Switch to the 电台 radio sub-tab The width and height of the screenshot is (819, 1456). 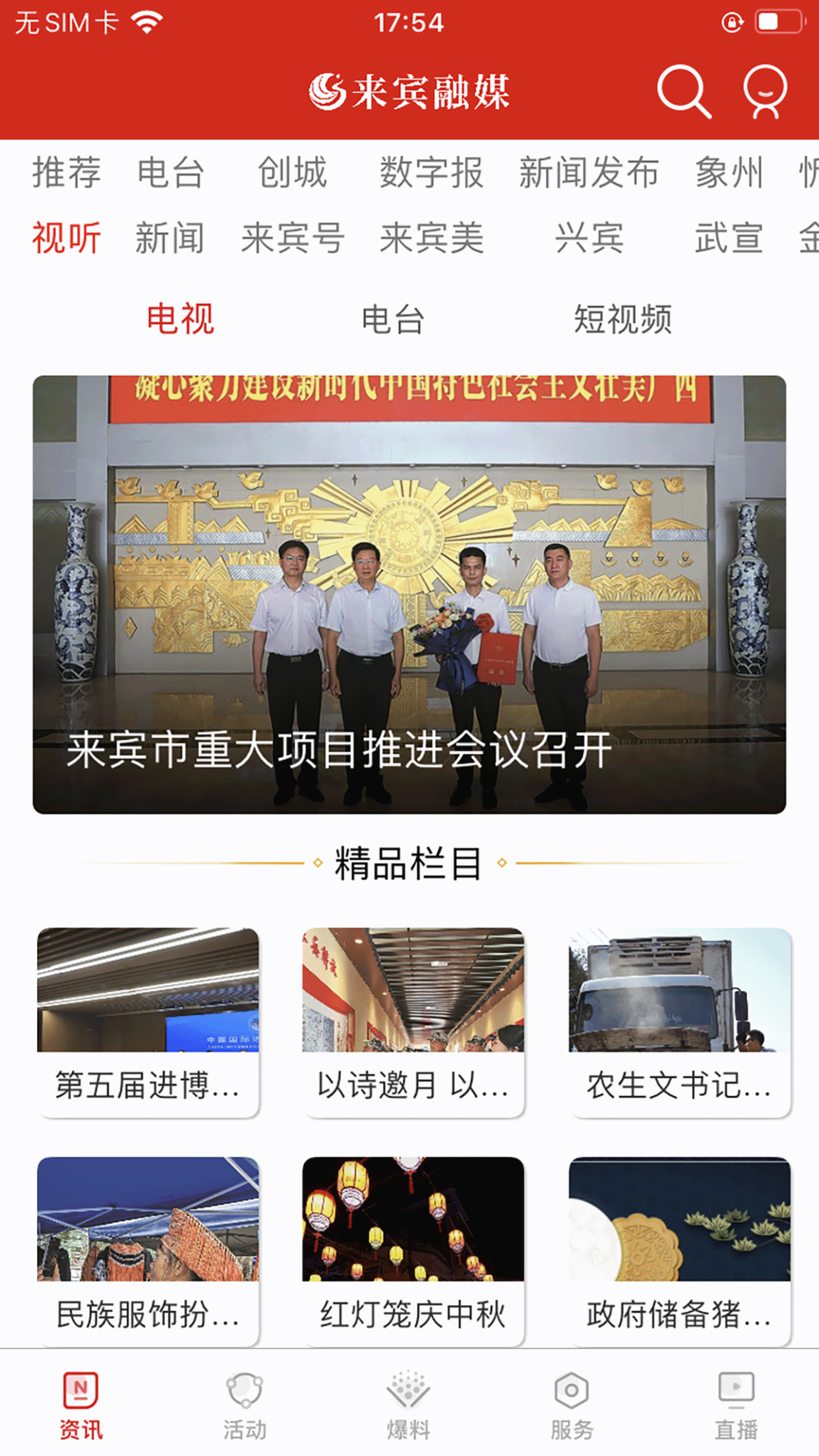[393, 321]
